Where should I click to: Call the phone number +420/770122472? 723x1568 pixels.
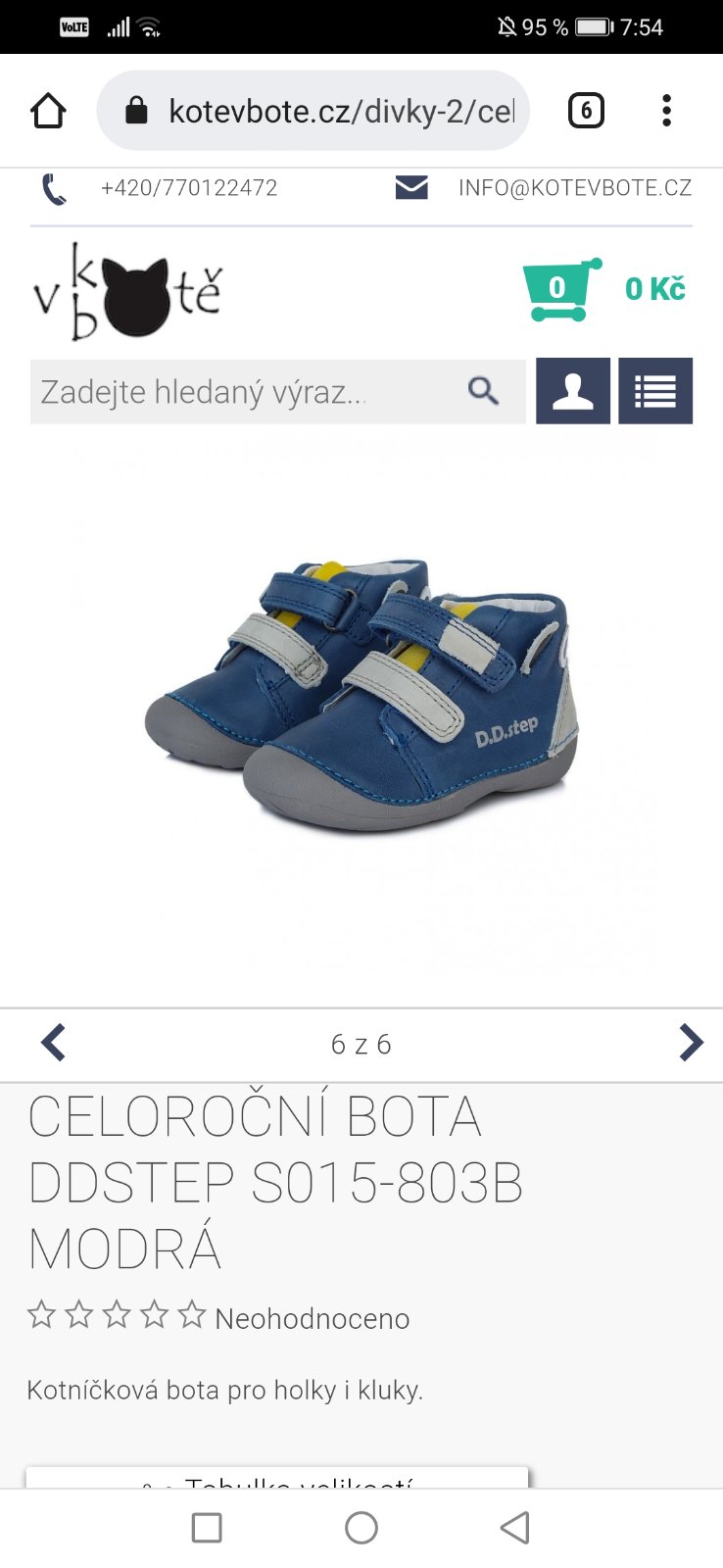pyautogui.click(x=188, y=188)
